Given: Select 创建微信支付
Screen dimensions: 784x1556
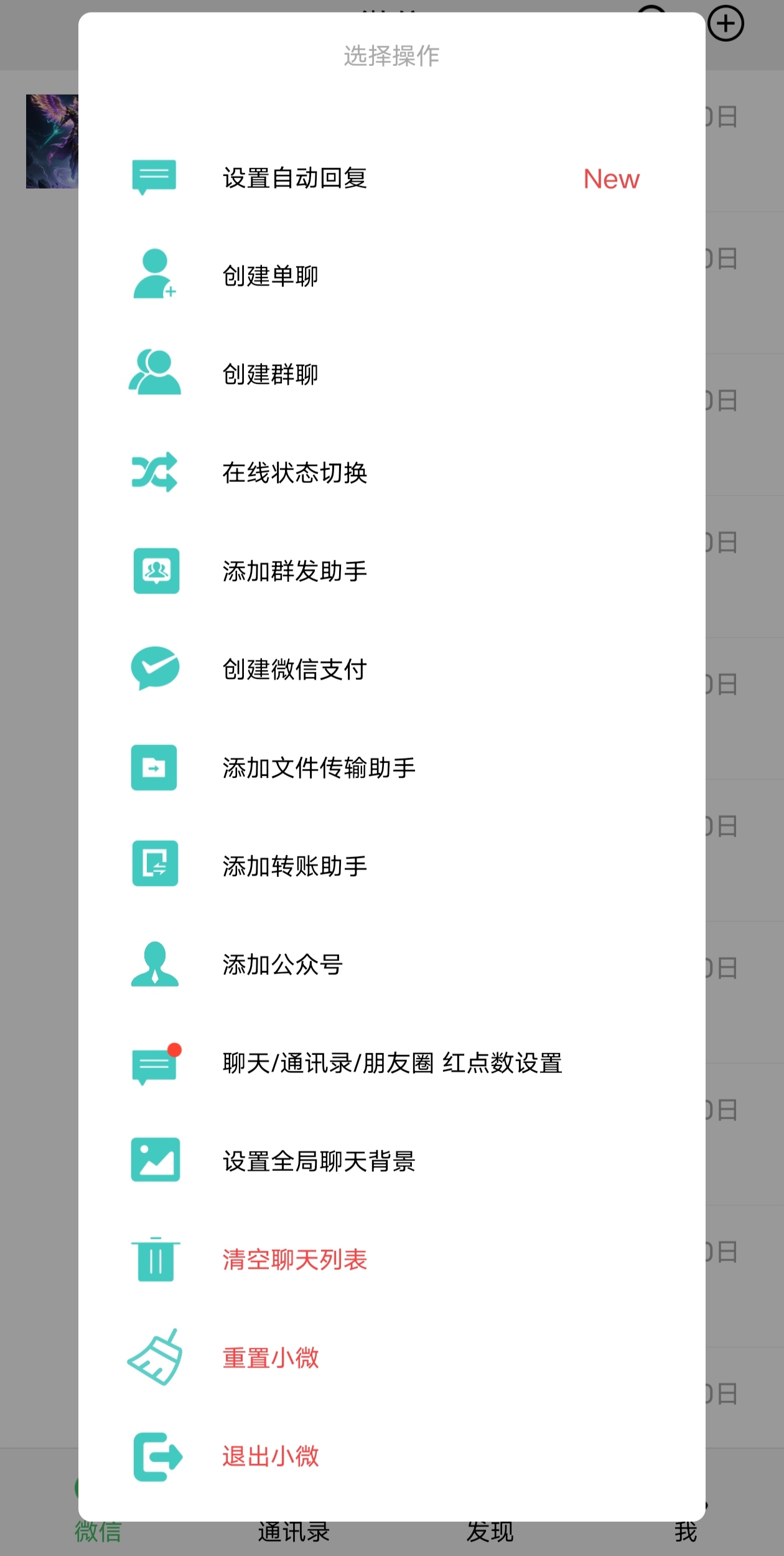Looking at the screenshot, I should [295, 670].
